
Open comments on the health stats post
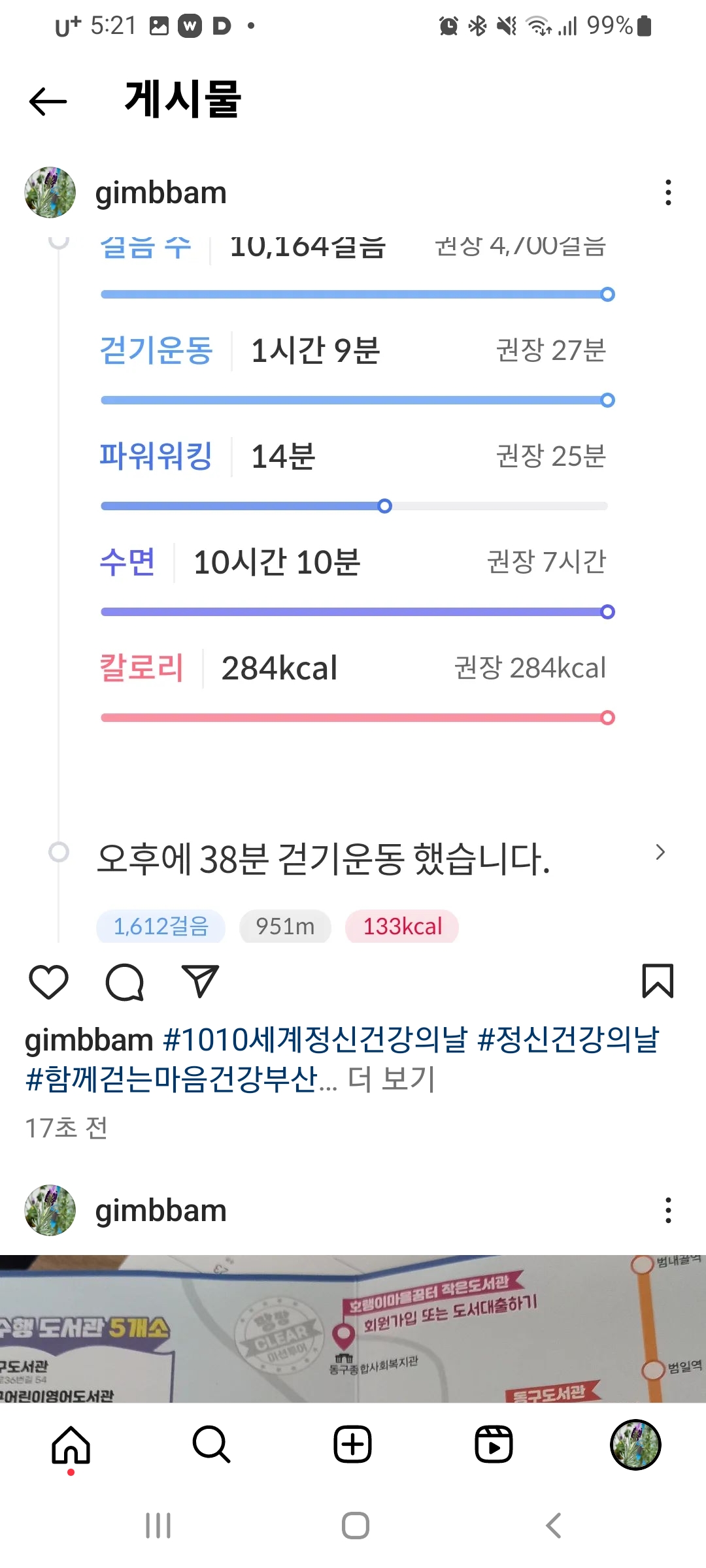pos(124,982)
